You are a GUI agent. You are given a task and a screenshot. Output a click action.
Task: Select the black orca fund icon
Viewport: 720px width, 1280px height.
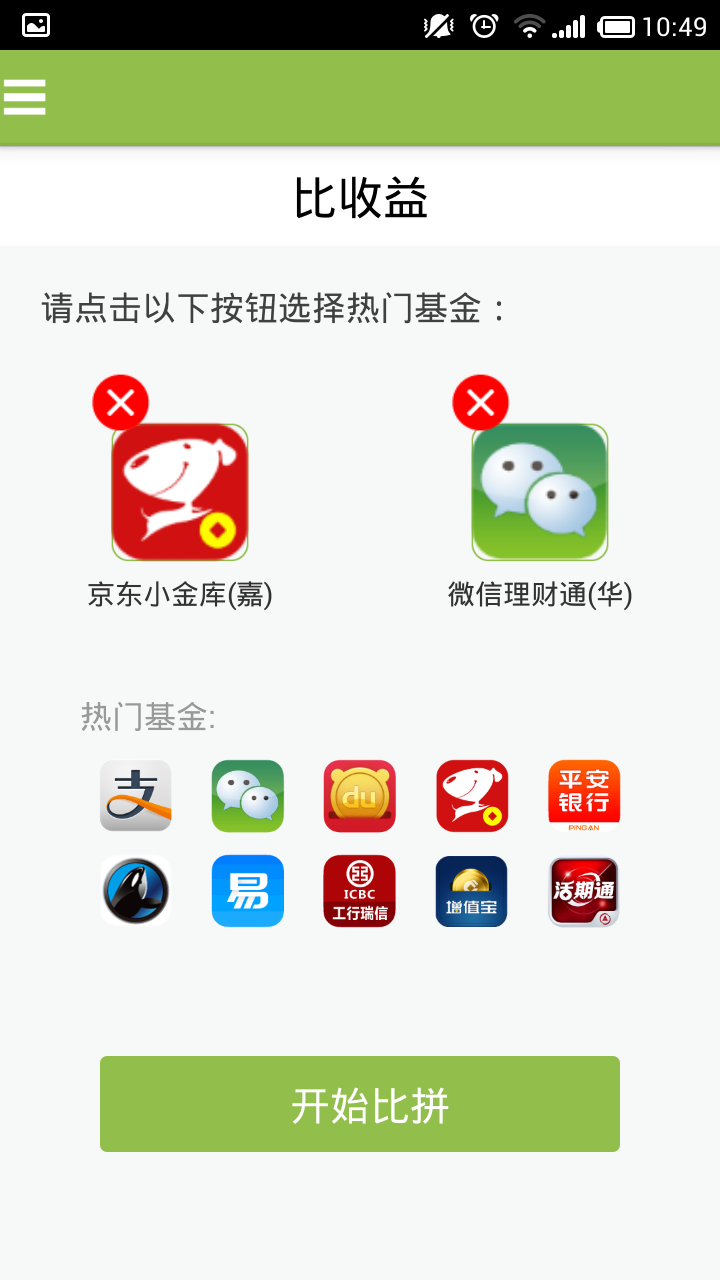[x=136, y=891]
